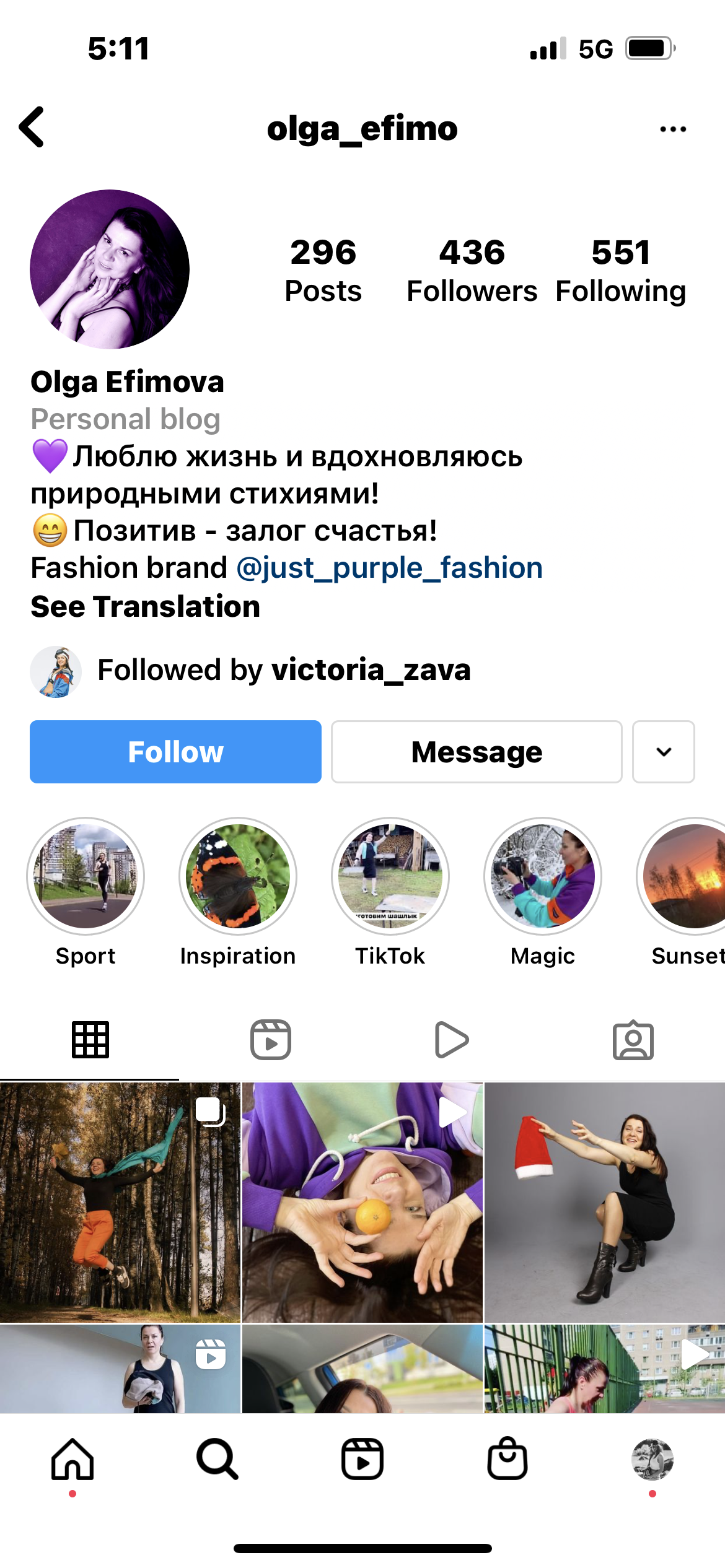Image resolution: width=725 pixels, height=1568 pixels.
Task: Open the Search tab in bottom bar
Action: tap(217, 1459)
